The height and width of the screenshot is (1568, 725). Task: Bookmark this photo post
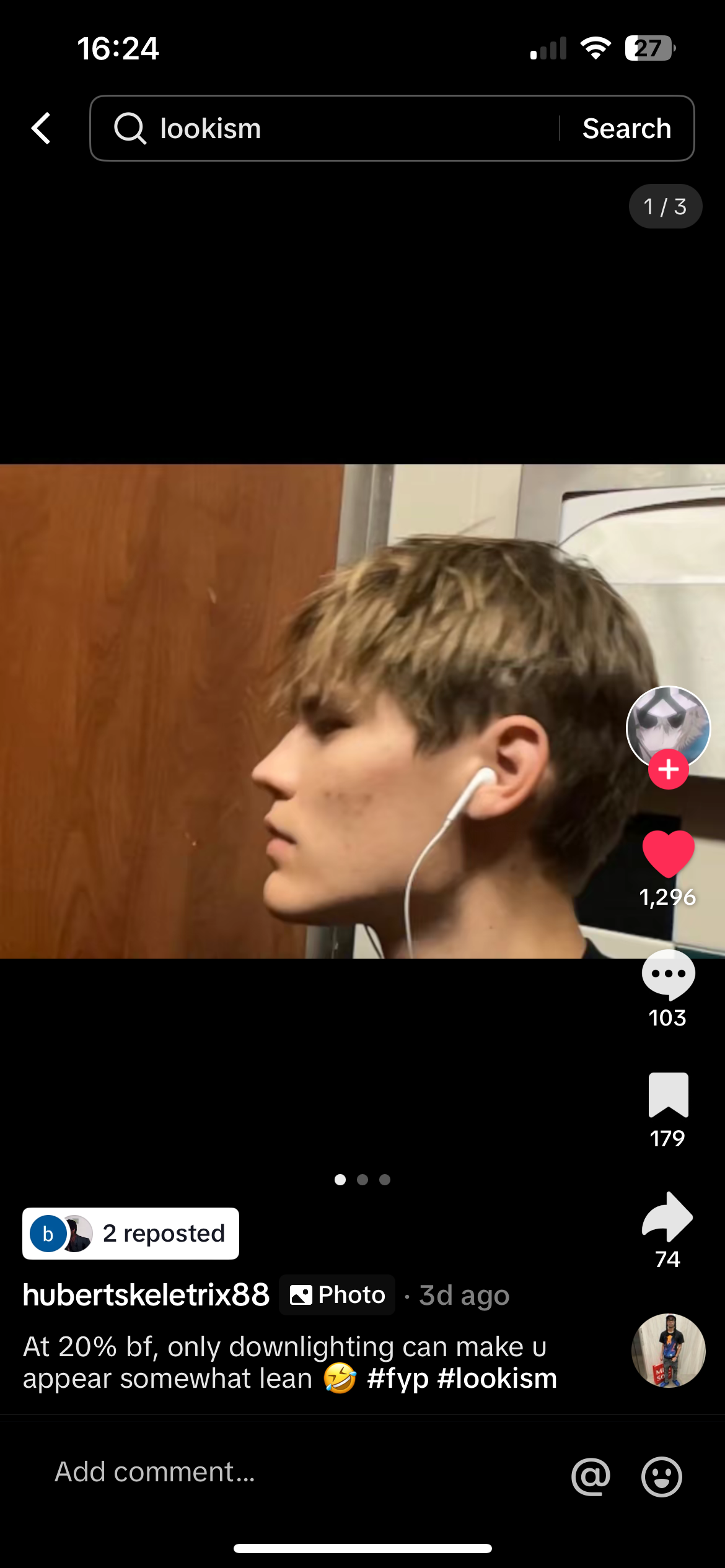pos(668,1095)
